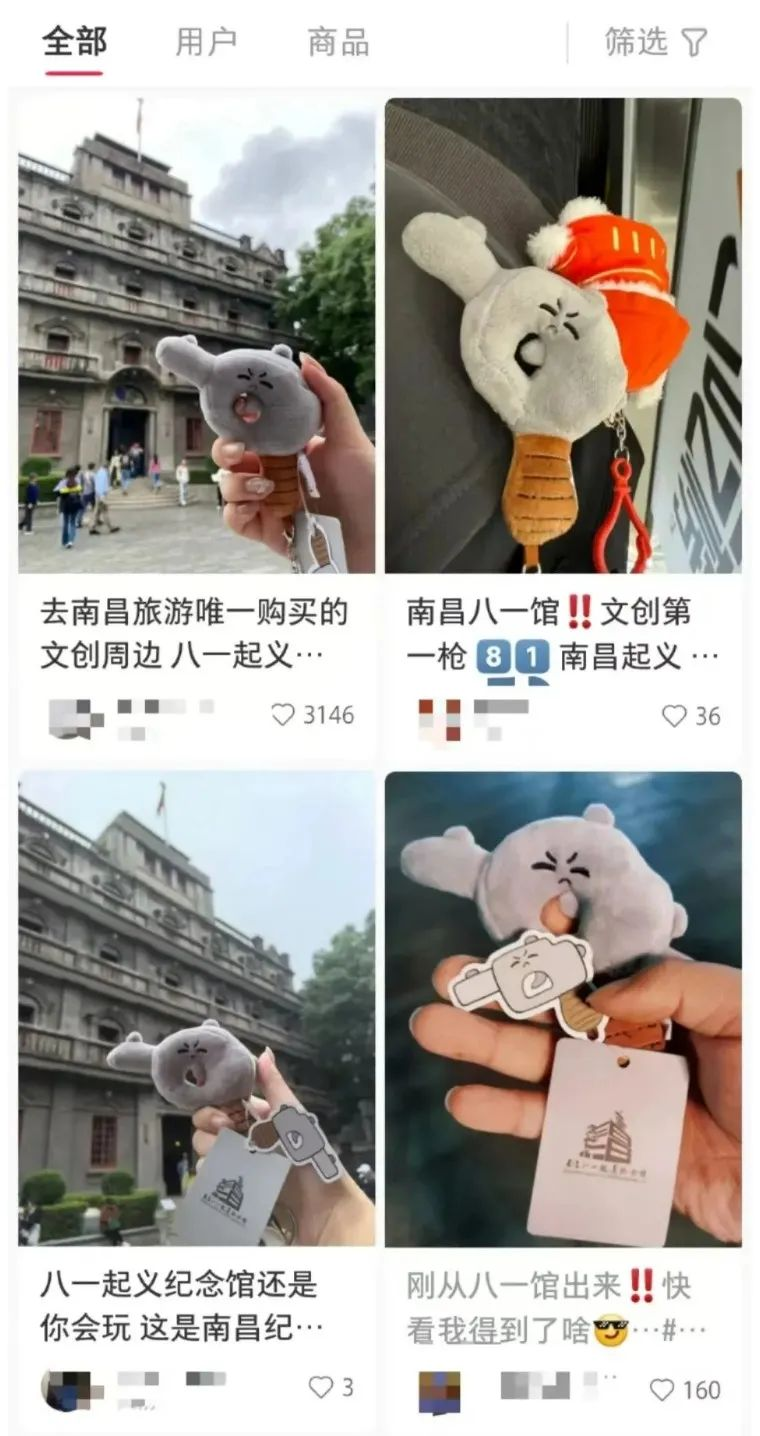Select the 全部 tab
760x1436 pixels.
(x=74, y=42)
